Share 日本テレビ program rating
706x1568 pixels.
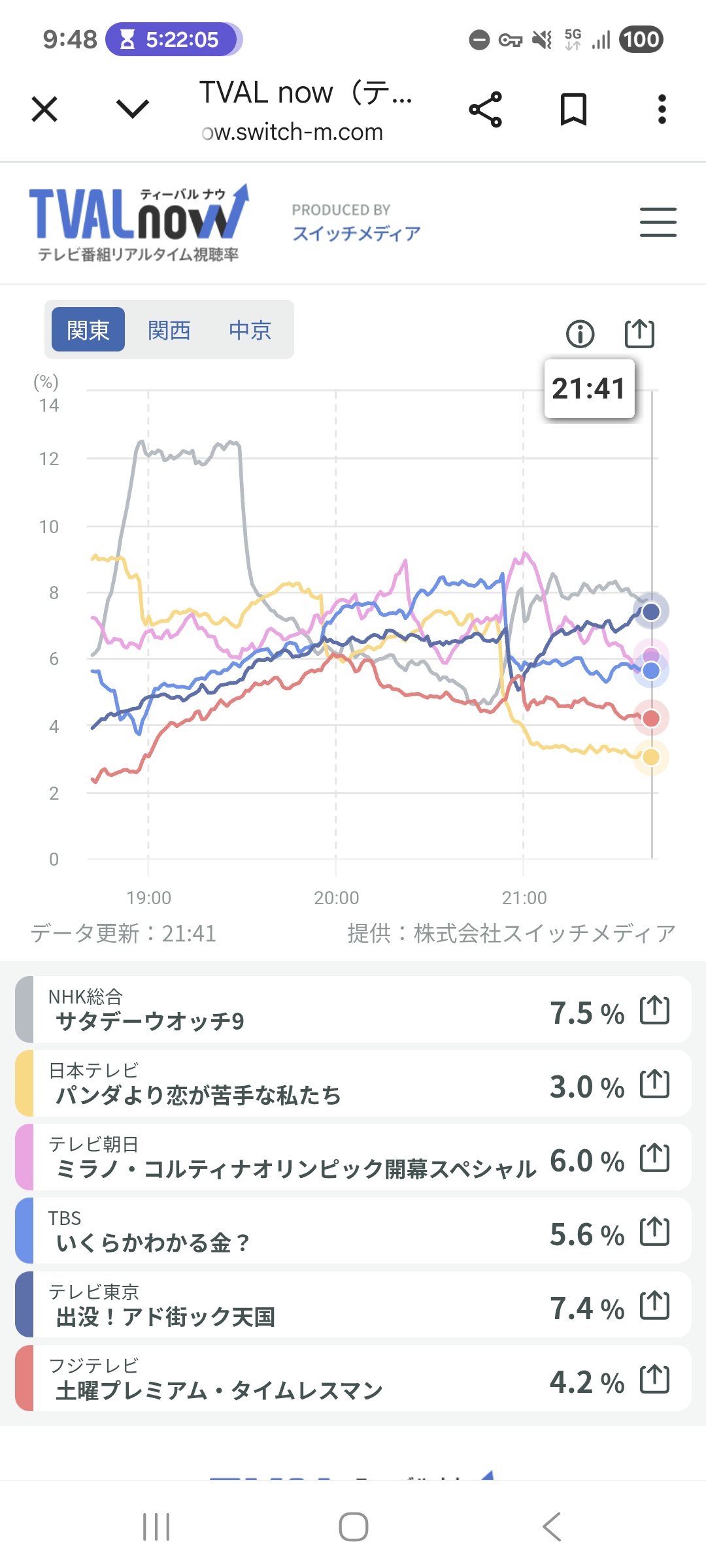[x=654, y=1084]
